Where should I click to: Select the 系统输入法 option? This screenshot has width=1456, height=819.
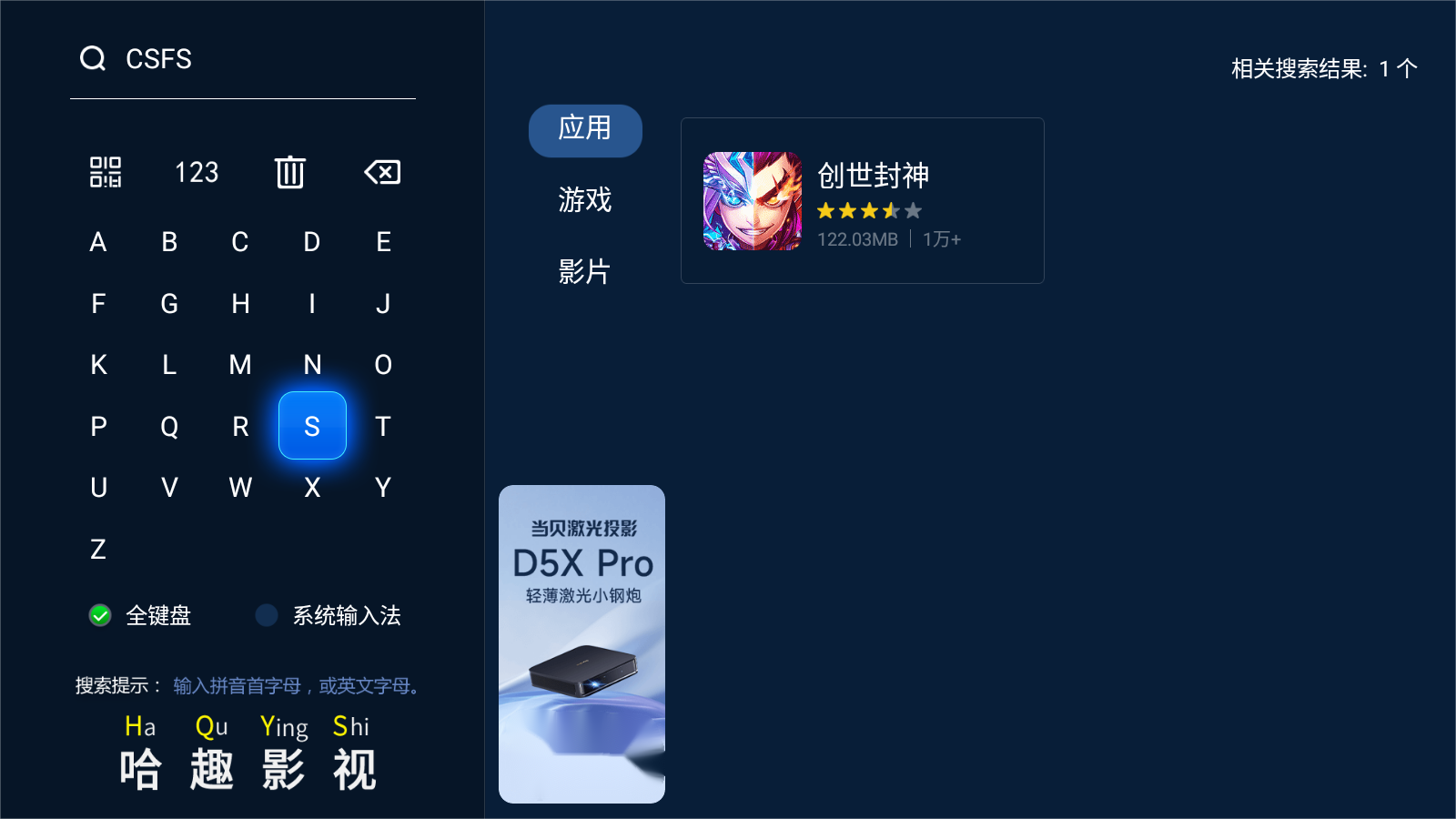(329, 616)
